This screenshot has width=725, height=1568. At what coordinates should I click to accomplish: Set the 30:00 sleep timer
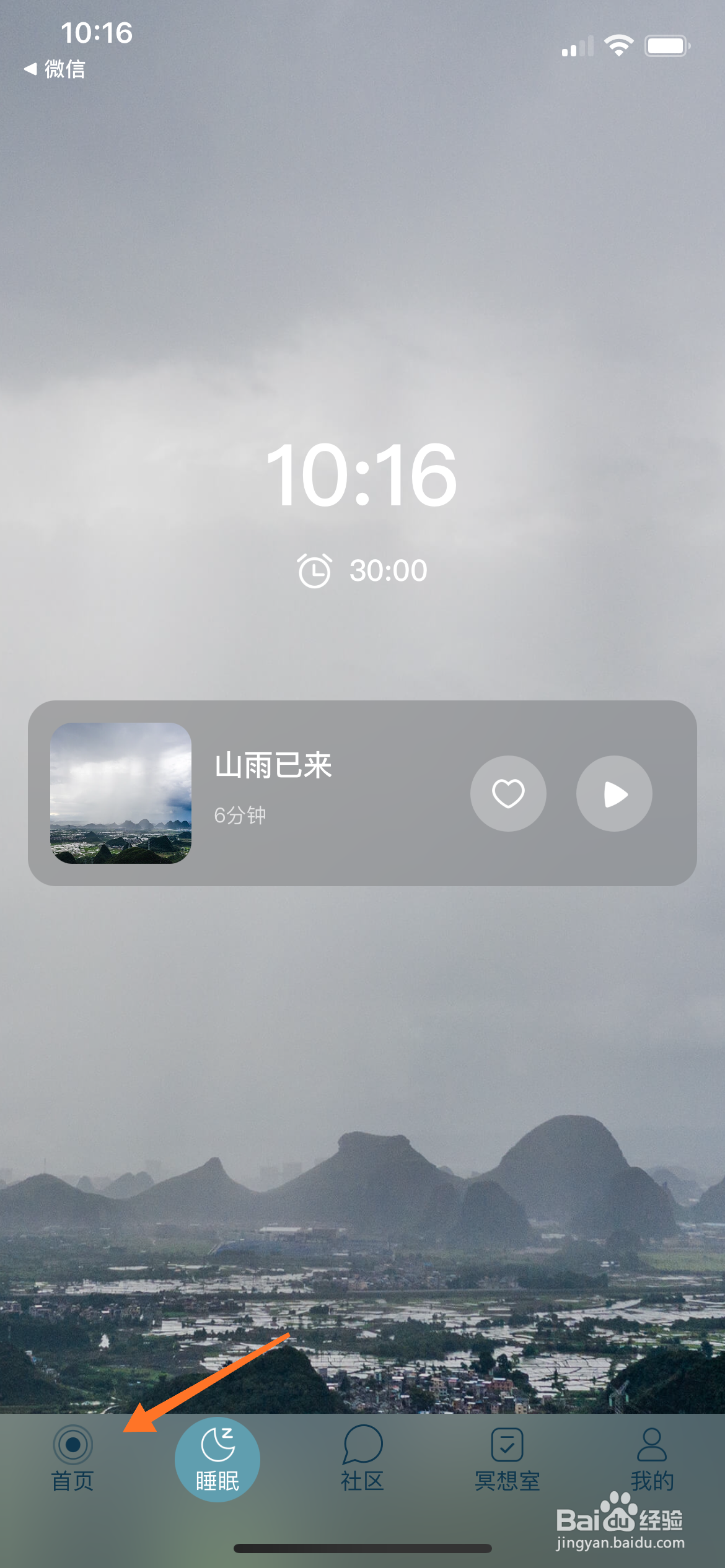362,570
